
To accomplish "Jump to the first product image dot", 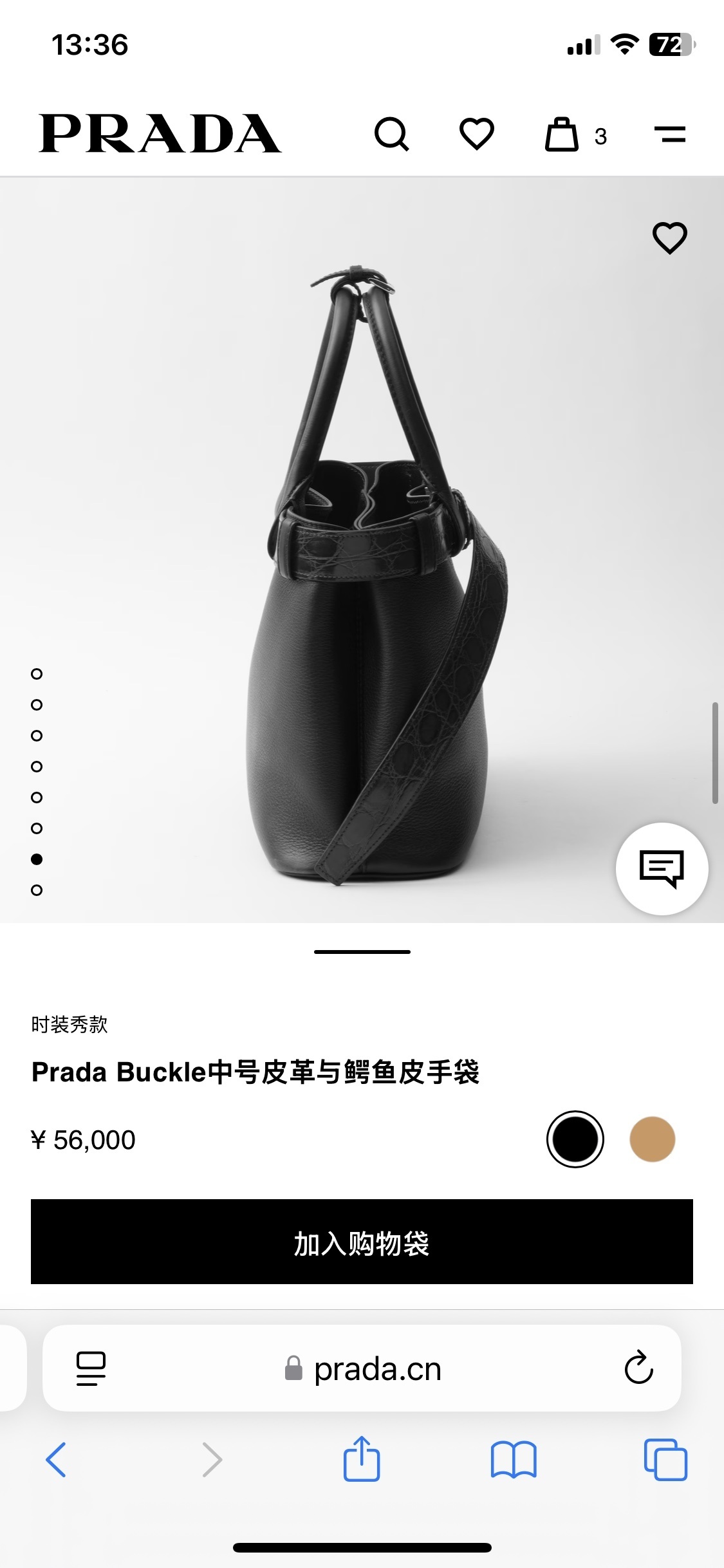I will (37, 674).
